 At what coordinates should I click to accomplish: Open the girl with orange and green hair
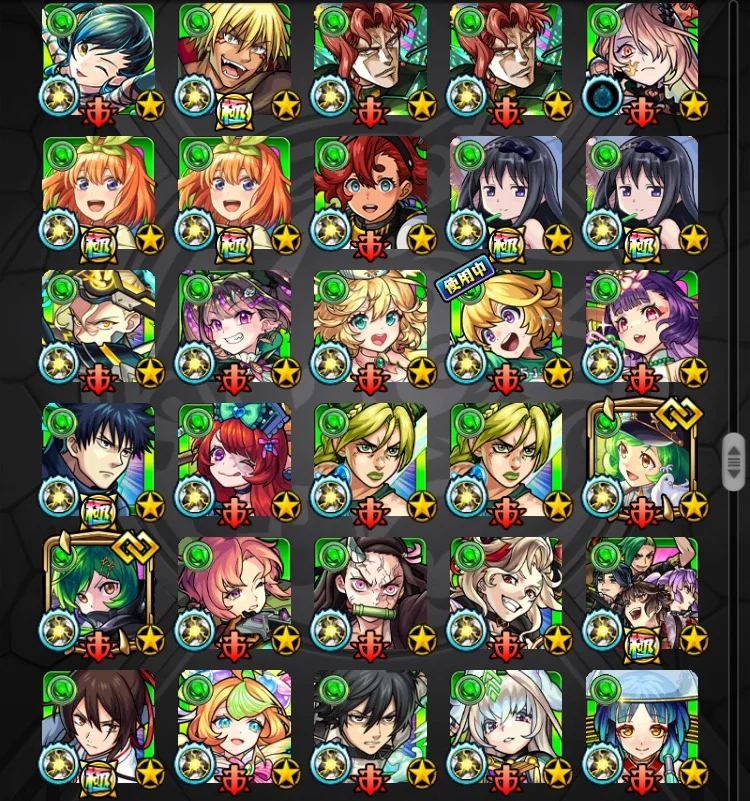tap(234, 727)
